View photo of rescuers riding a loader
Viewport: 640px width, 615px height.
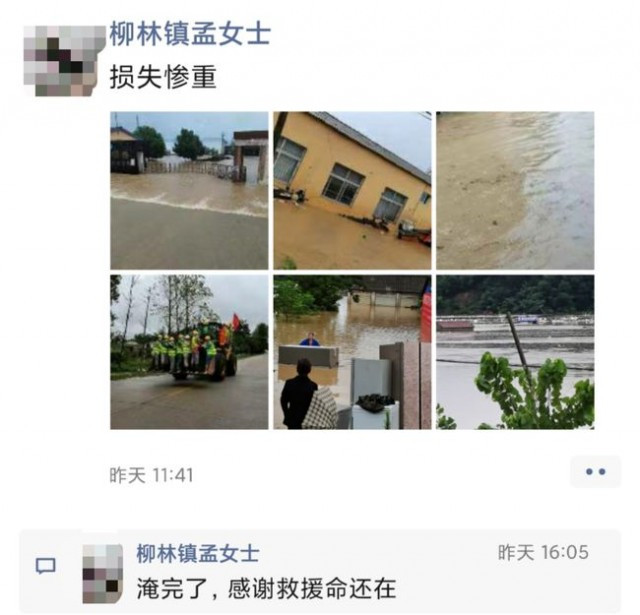pos(189,352)
